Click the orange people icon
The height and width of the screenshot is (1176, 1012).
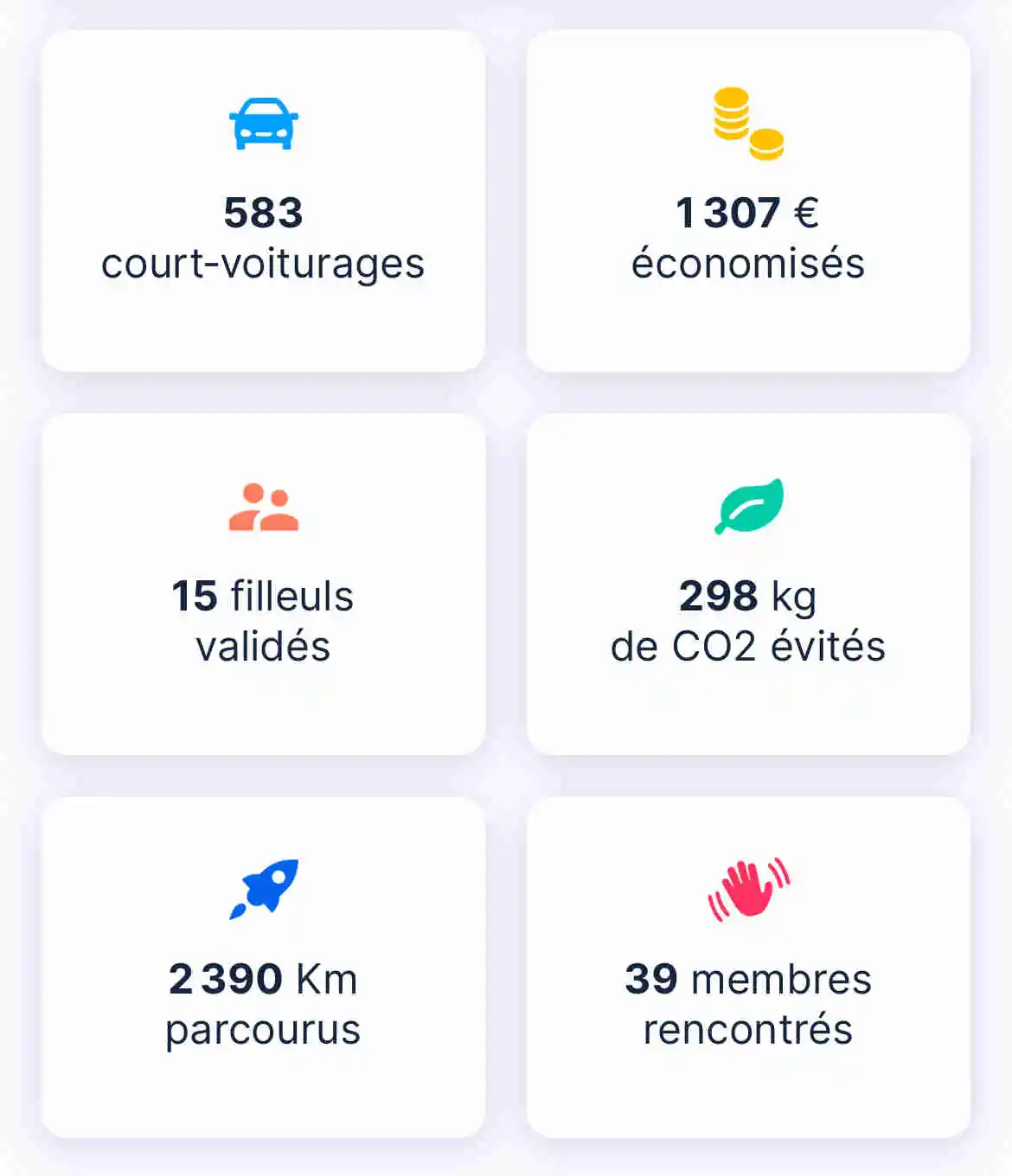click(x=263, y=506)
